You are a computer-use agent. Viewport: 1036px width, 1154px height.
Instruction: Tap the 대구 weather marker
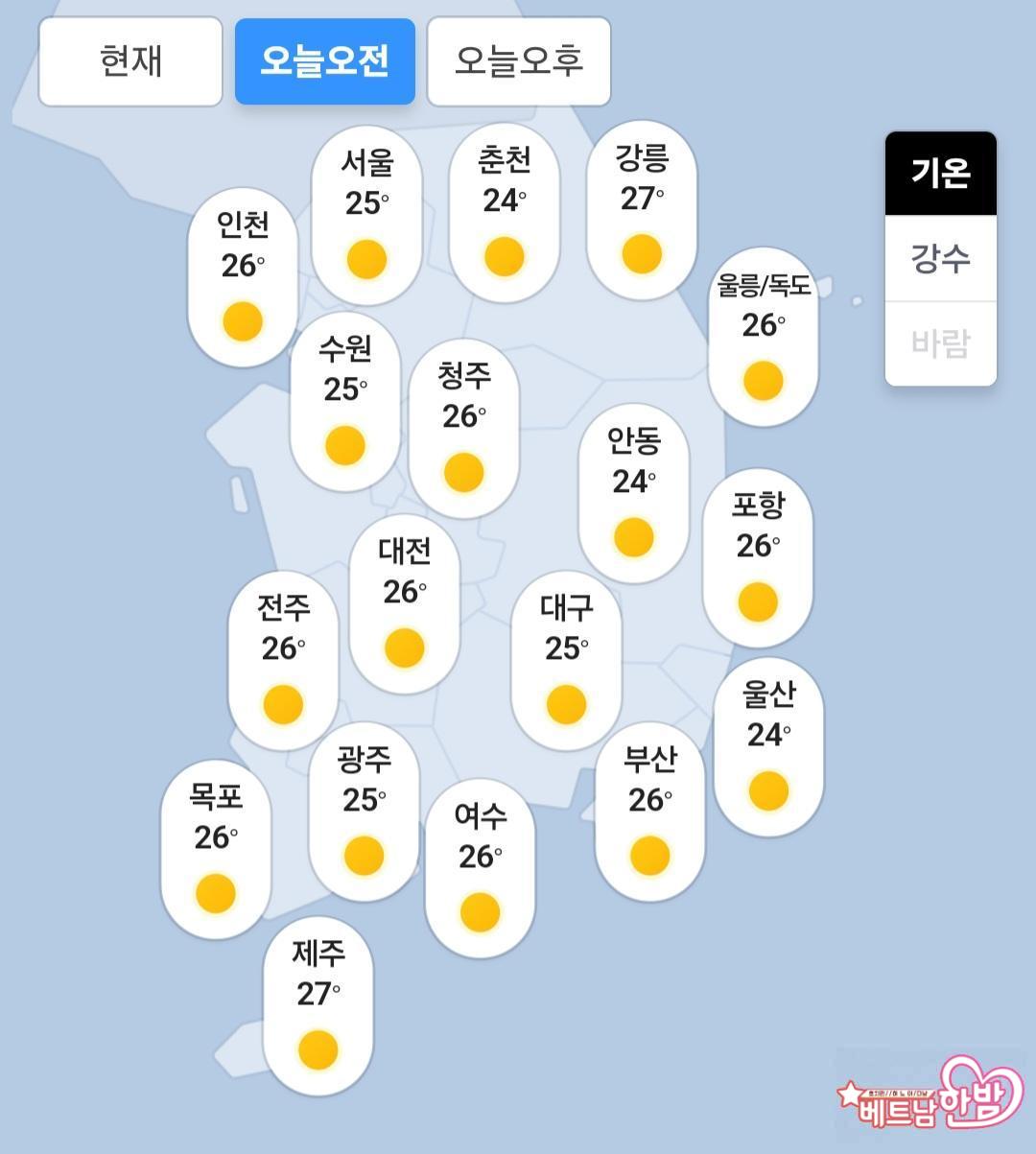tap(566, 661)
